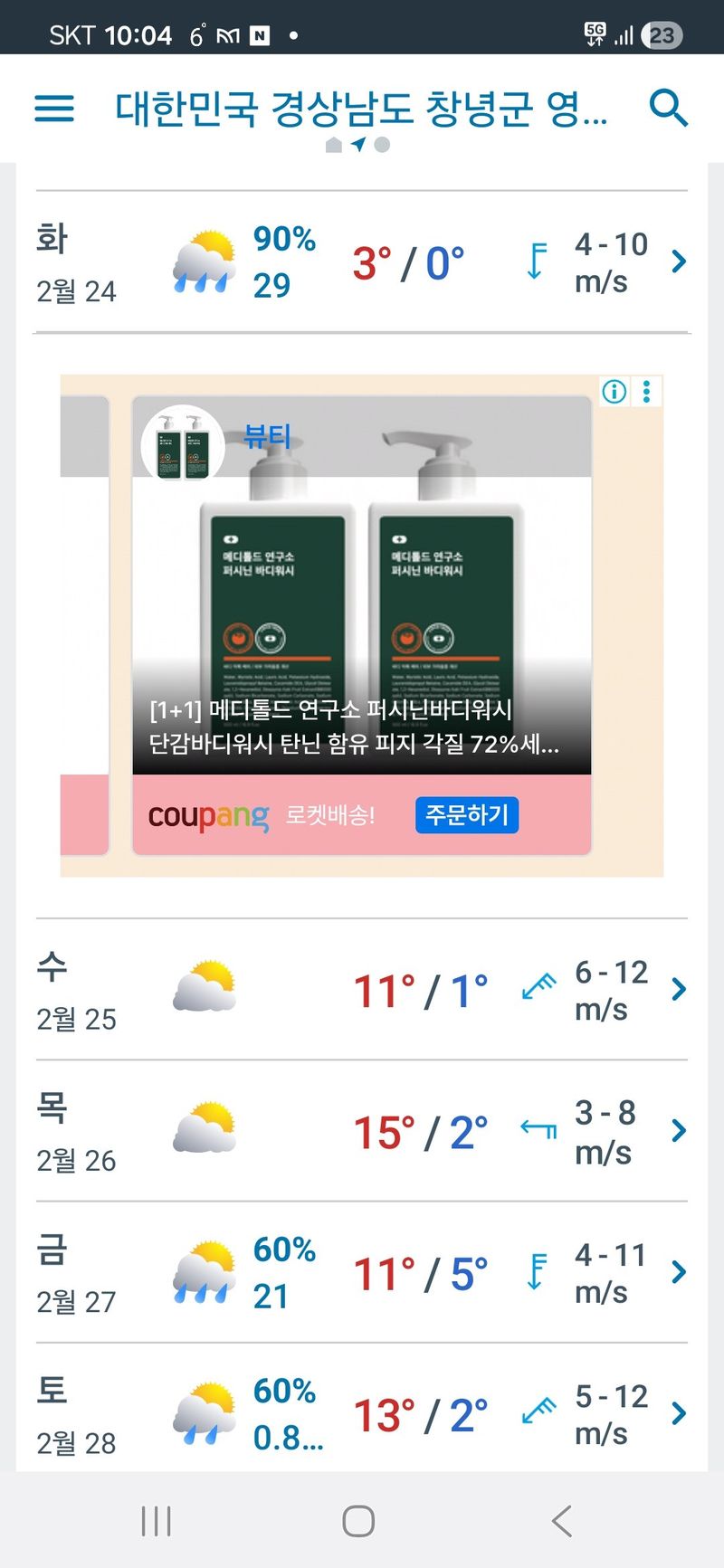Open Saturday 2월 28 forecast details

click(362, 1413)
